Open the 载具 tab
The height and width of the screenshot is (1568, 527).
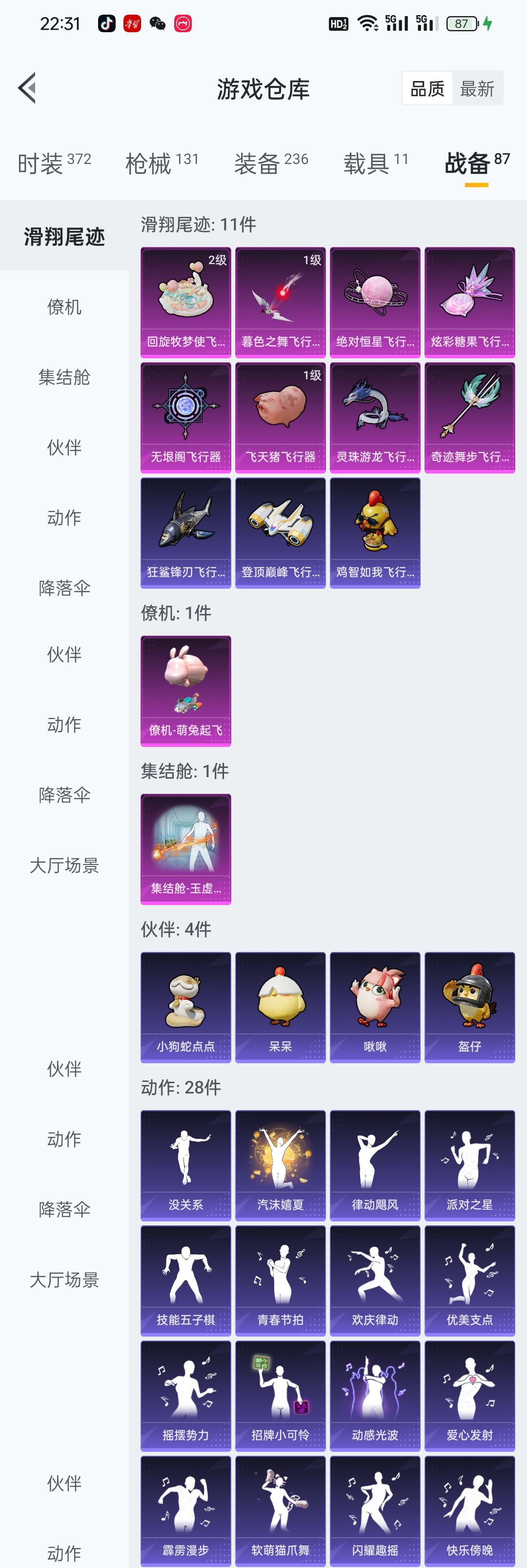coord(375,163)
